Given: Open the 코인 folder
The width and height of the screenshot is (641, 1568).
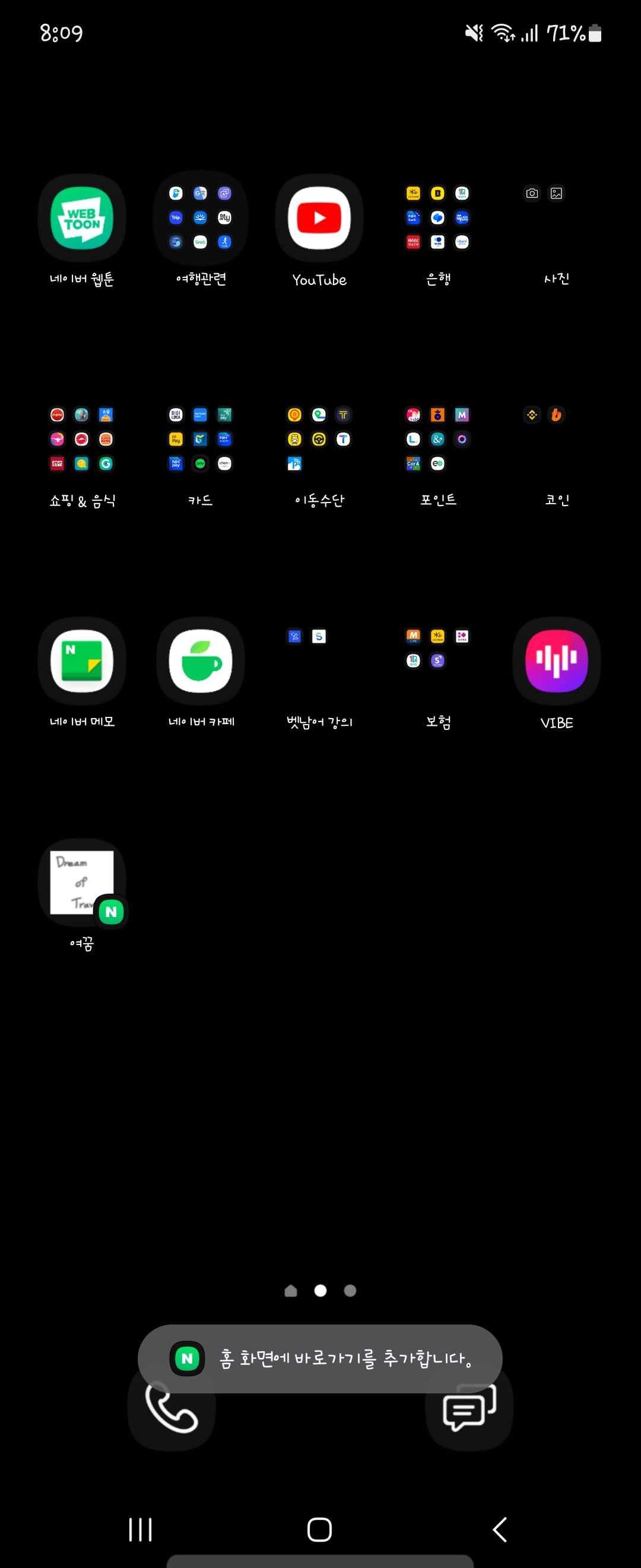Looking at the screenshot, I should point(557,440).
